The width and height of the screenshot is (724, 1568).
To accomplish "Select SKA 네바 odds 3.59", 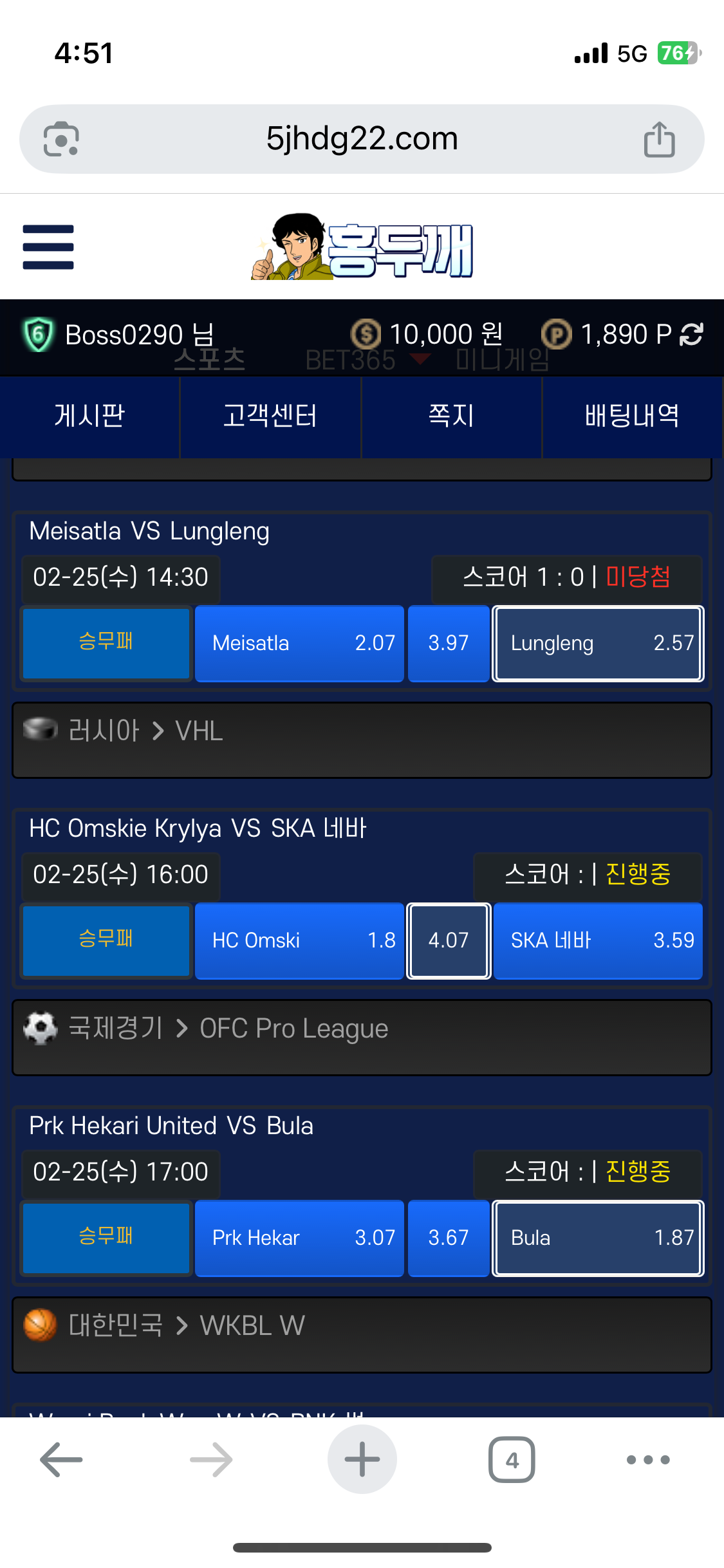I will tap(598, 940).
